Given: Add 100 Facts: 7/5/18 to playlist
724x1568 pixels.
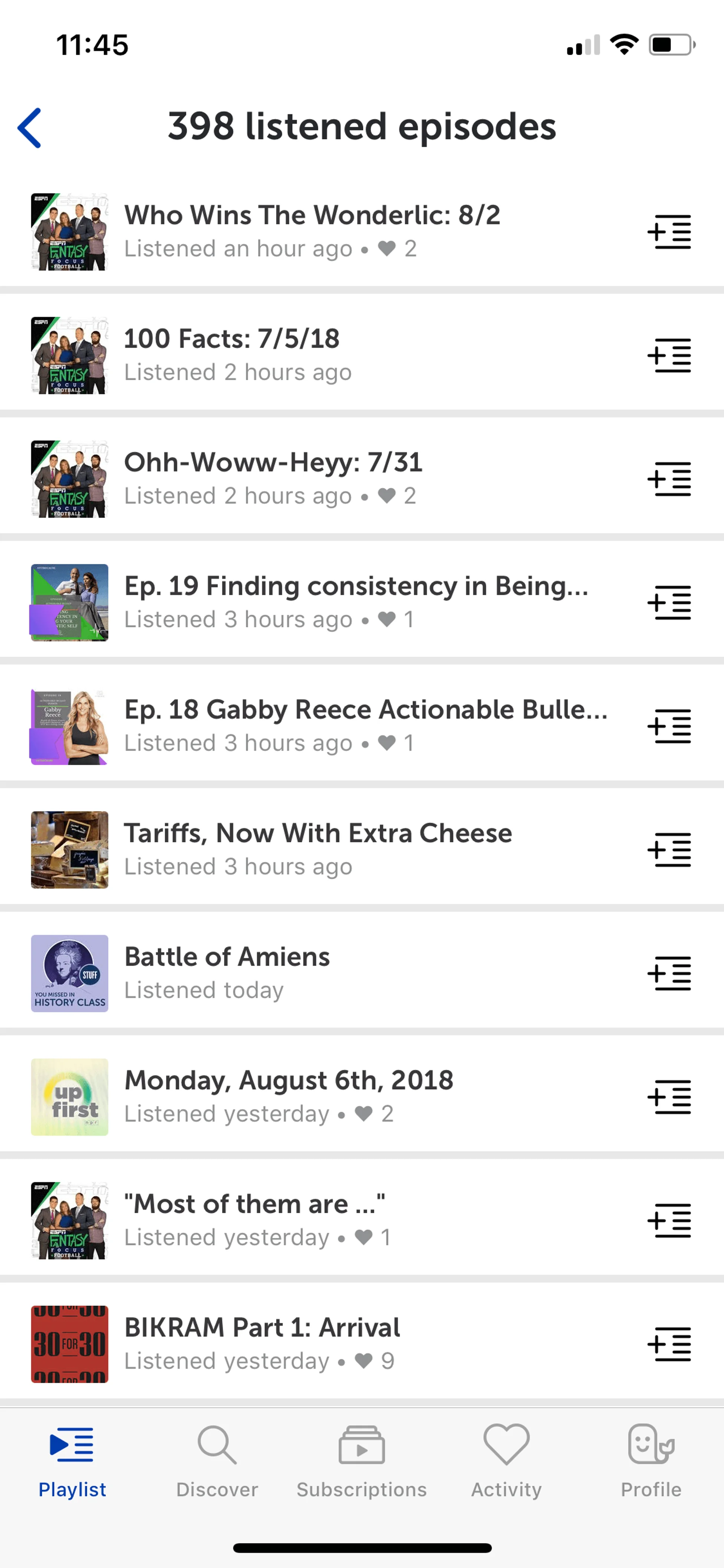Looking at the screenshot, I should point(669,355).
